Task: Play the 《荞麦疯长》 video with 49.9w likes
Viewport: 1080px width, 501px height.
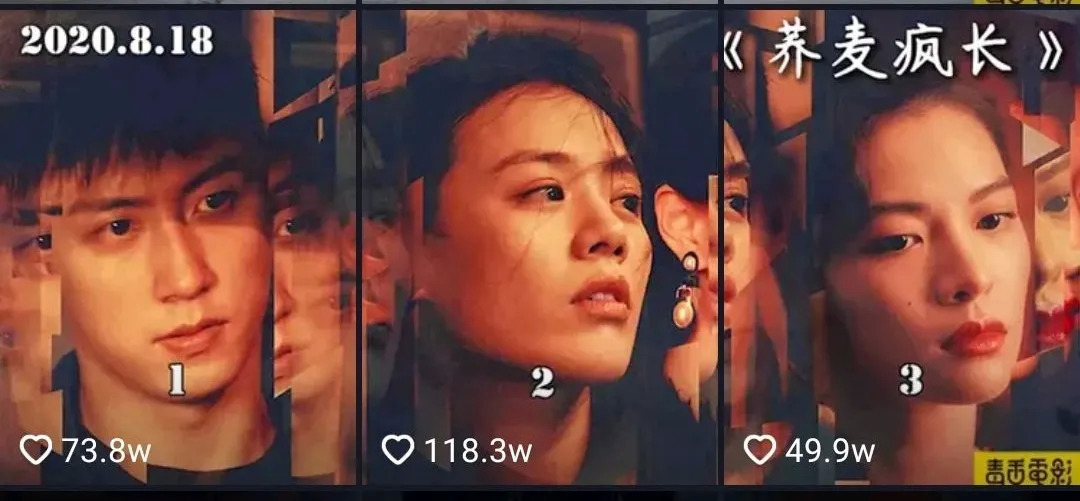Action: coord(900,250)
